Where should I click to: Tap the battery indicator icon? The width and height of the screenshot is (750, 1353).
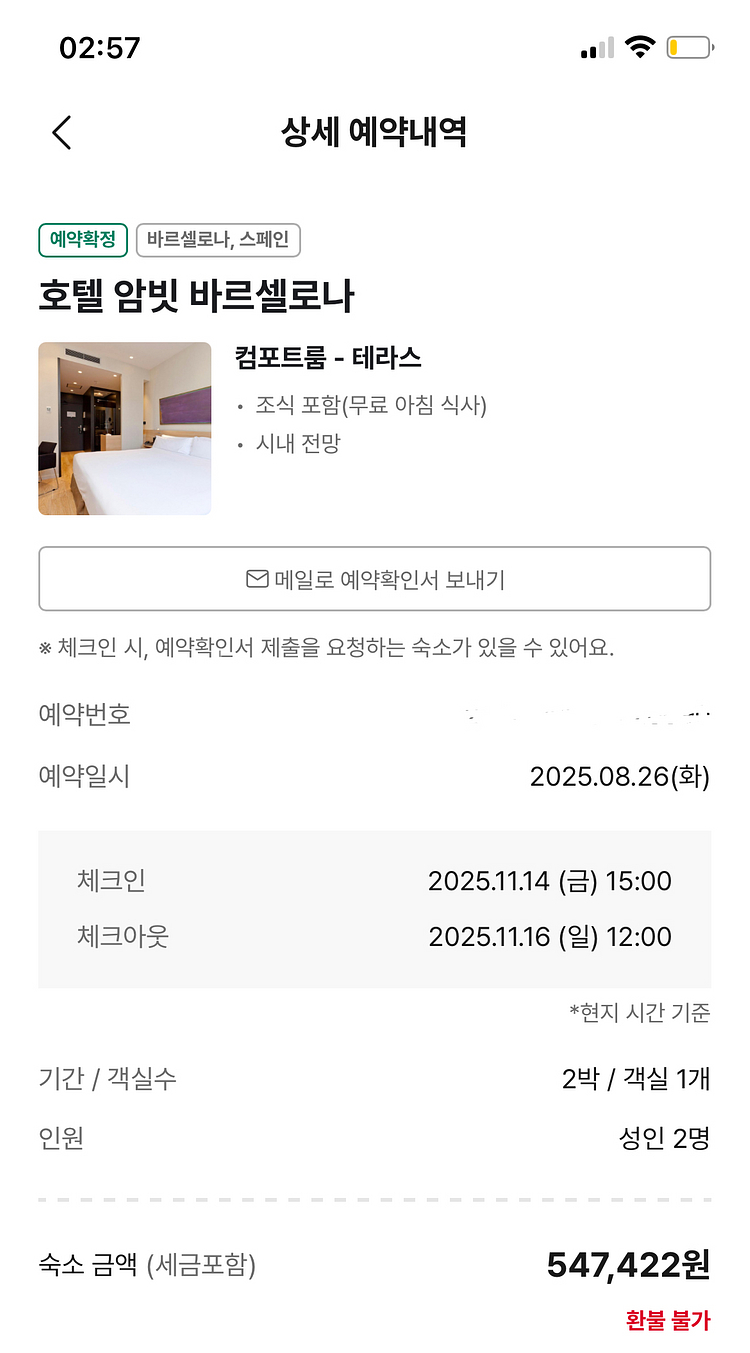coord(689,45)
